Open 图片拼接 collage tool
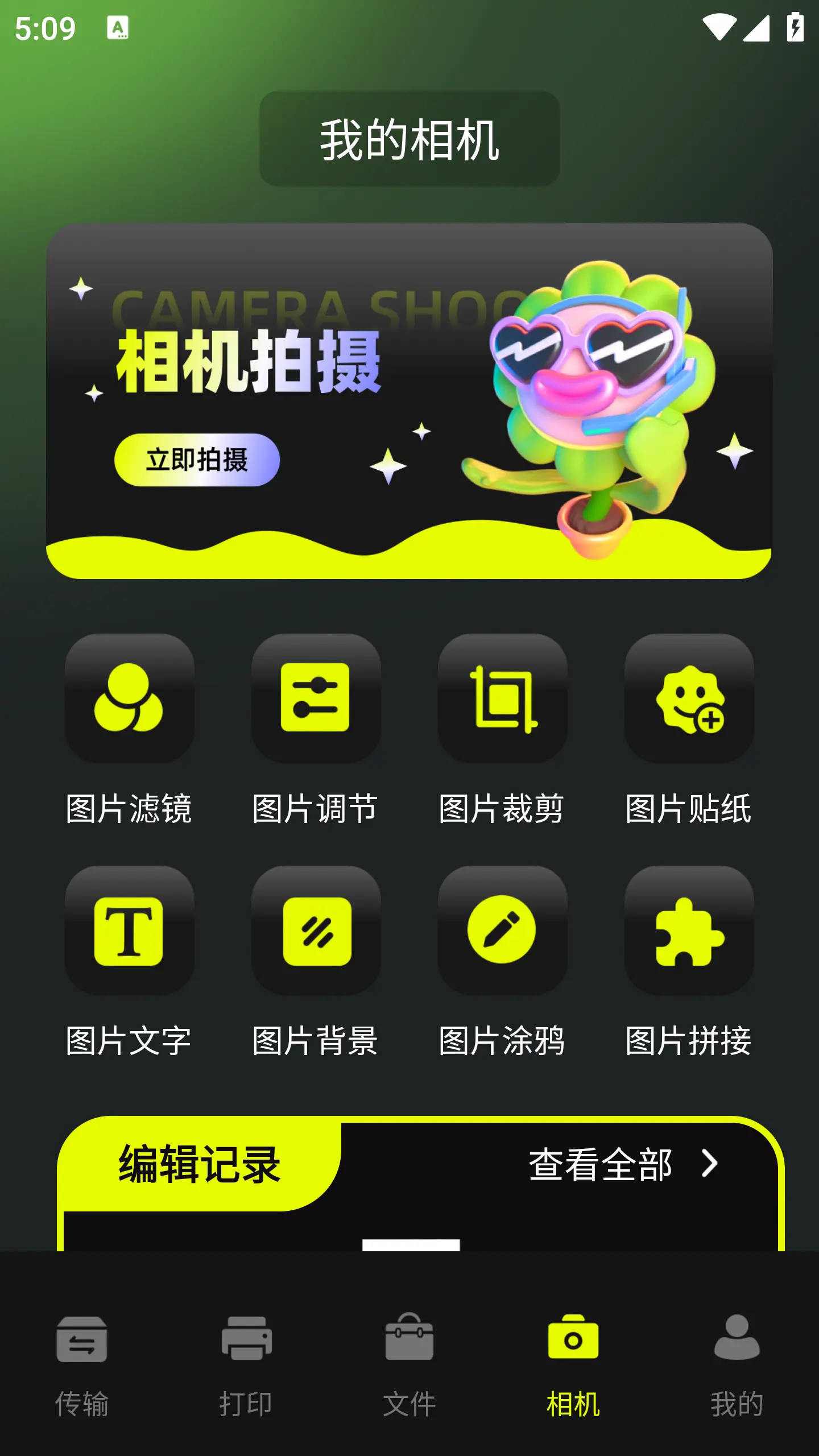Screen dimensions: 819x1456 pos(689,930)
